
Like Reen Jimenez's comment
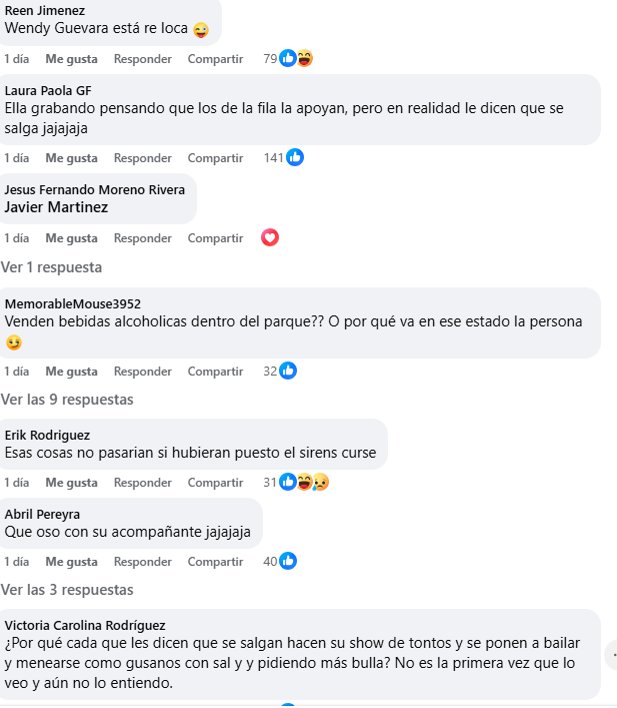[71, 59]
